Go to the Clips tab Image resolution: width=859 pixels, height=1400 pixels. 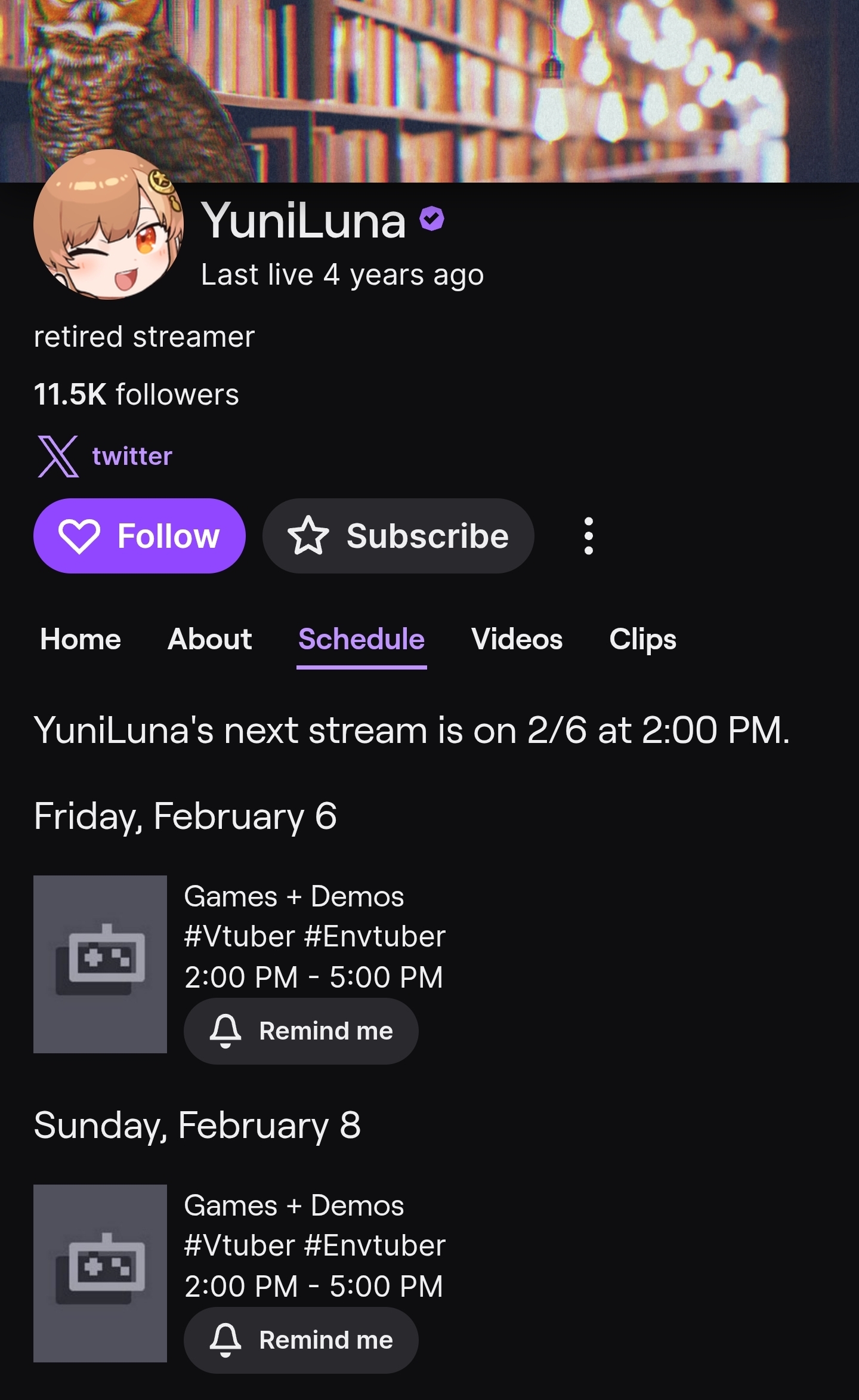pyautogui.click(x=642, y=639)
